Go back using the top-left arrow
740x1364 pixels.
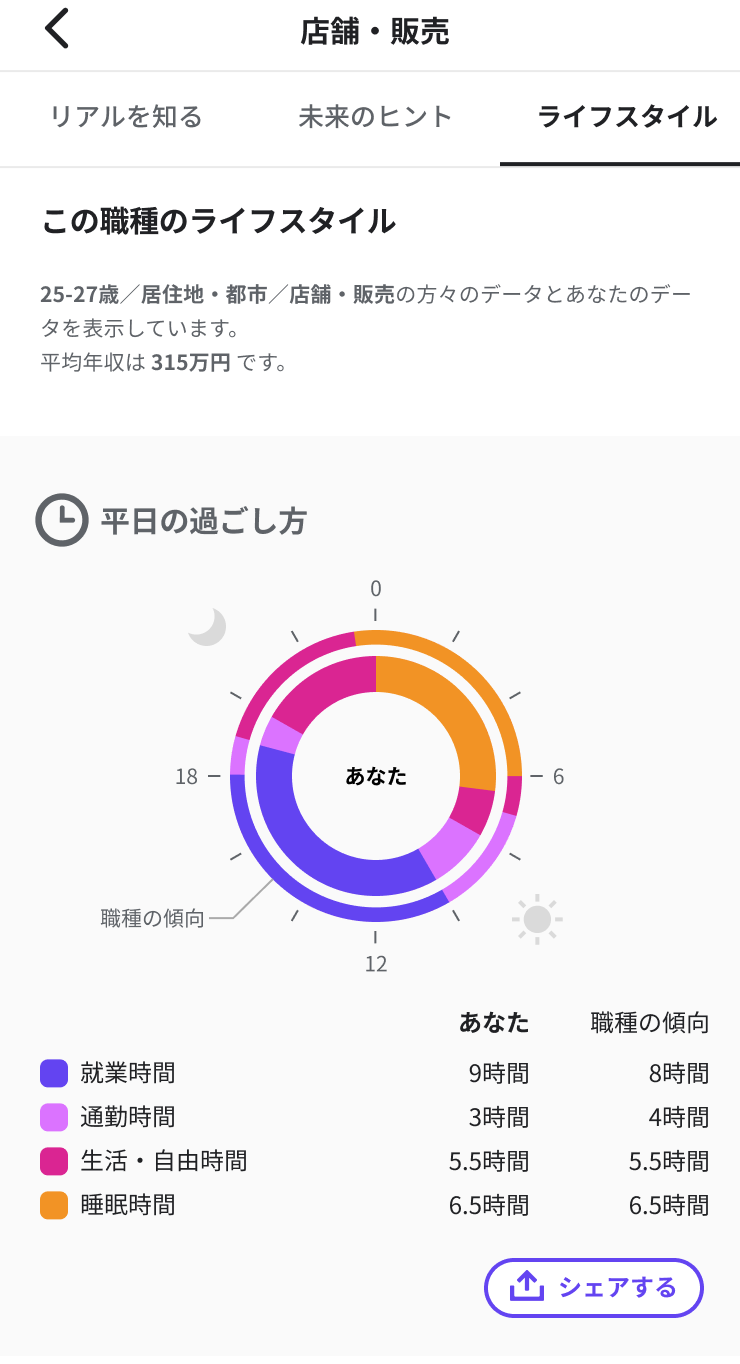pos(57,29)
